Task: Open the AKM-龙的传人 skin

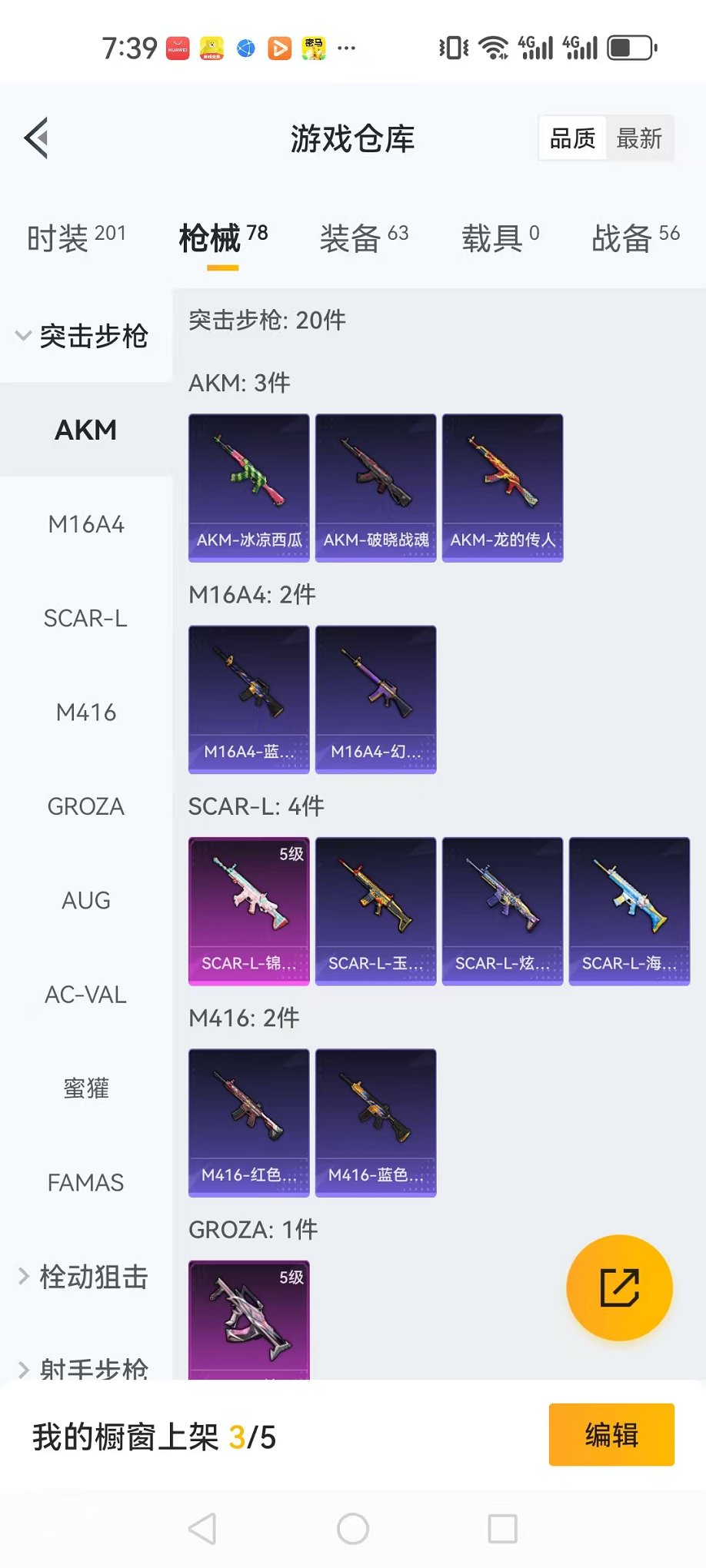Action: pyautogui.click(x=503, y=488)
